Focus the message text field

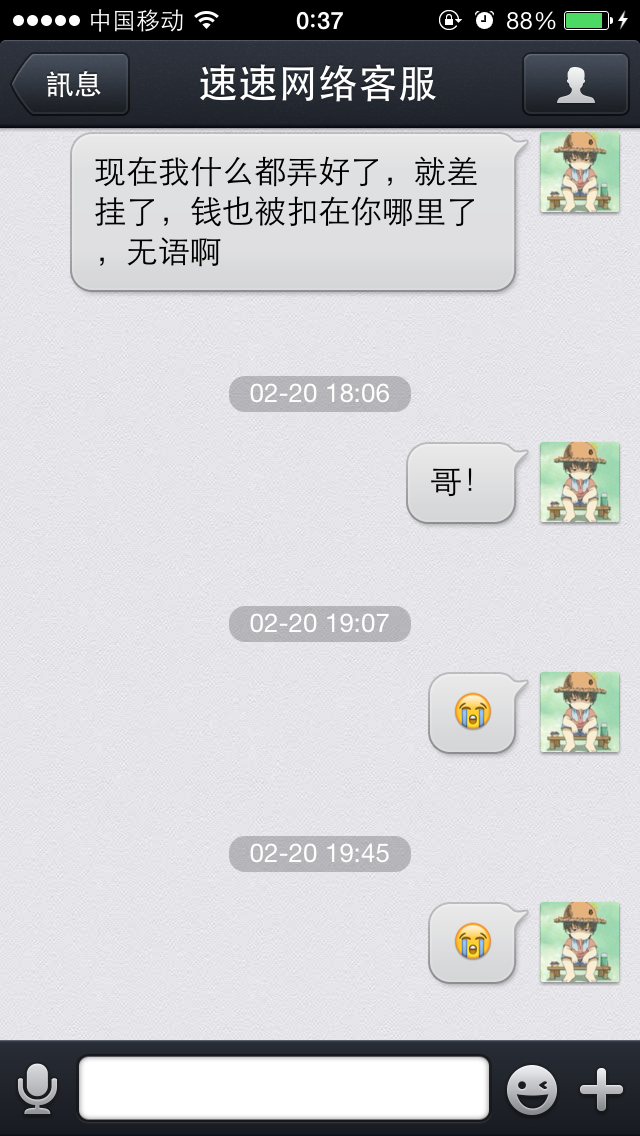tap(284, 1088)
